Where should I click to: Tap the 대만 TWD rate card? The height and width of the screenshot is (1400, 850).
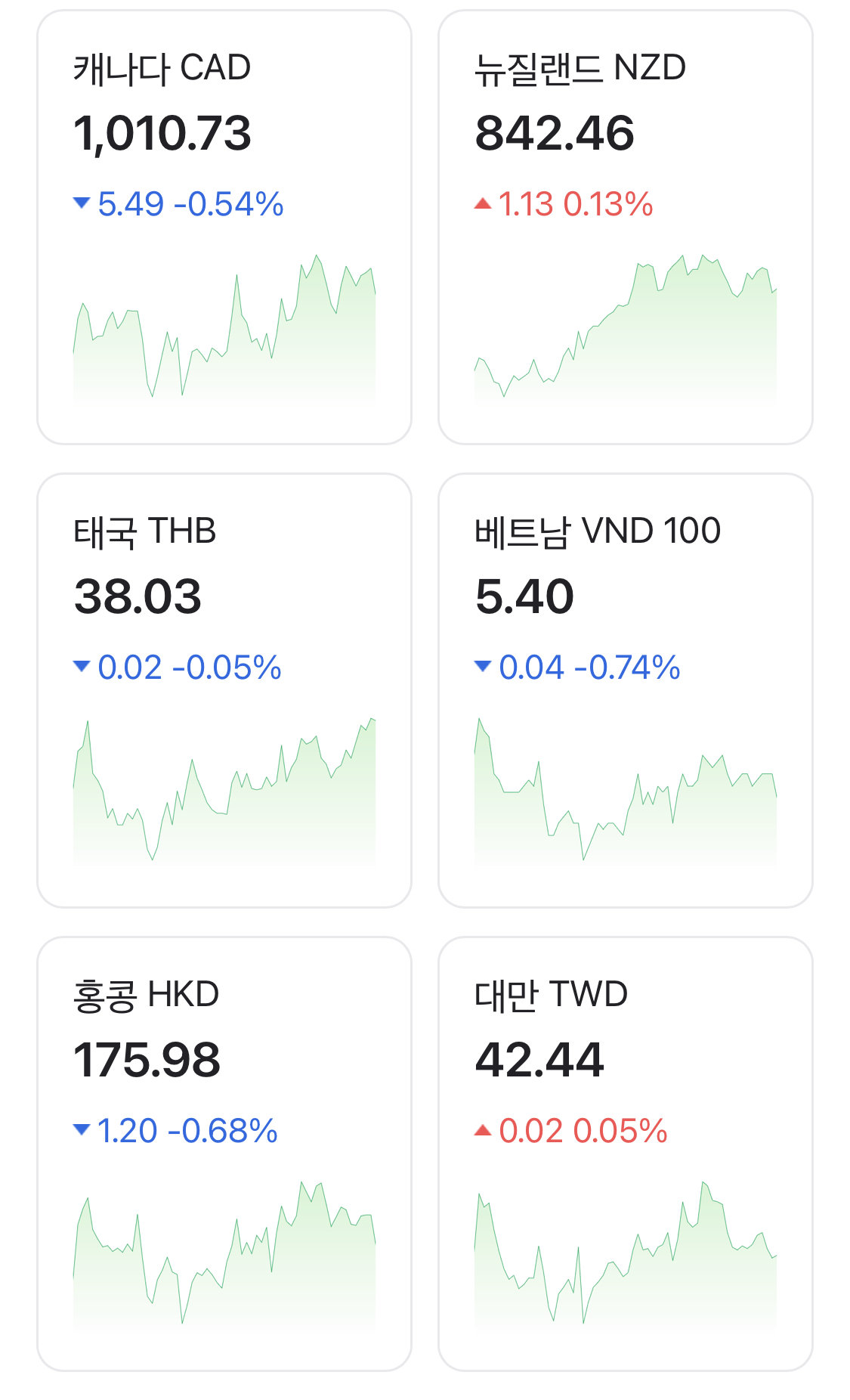(x=626, y=1154)
